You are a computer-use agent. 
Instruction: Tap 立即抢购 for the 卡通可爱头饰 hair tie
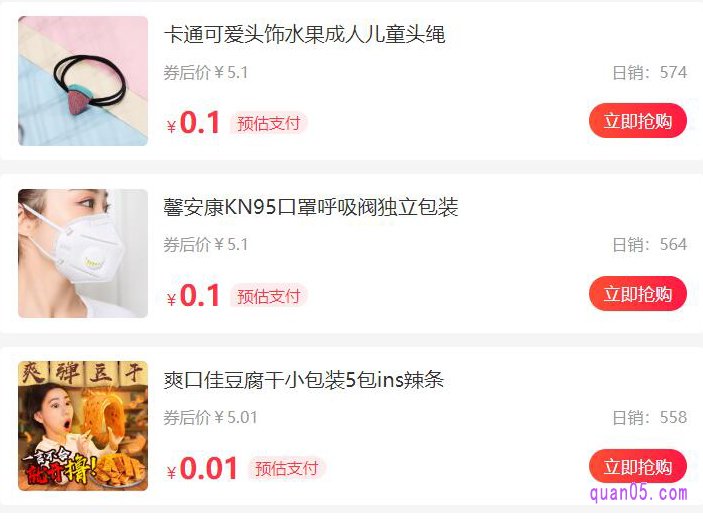pyautogui.click(x=637, y=121)
